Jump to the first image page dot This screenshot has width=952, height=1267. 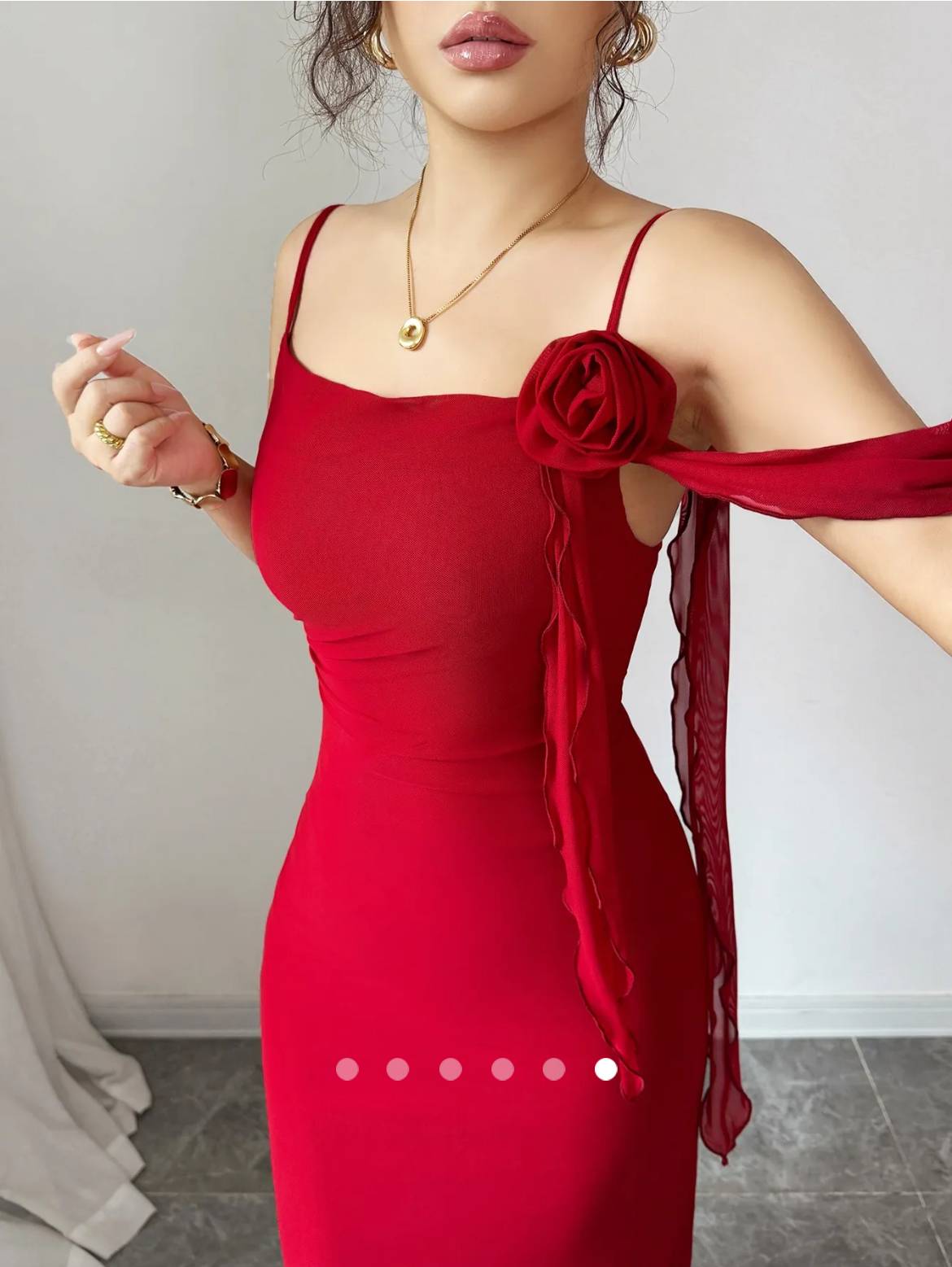point(347,1068)
